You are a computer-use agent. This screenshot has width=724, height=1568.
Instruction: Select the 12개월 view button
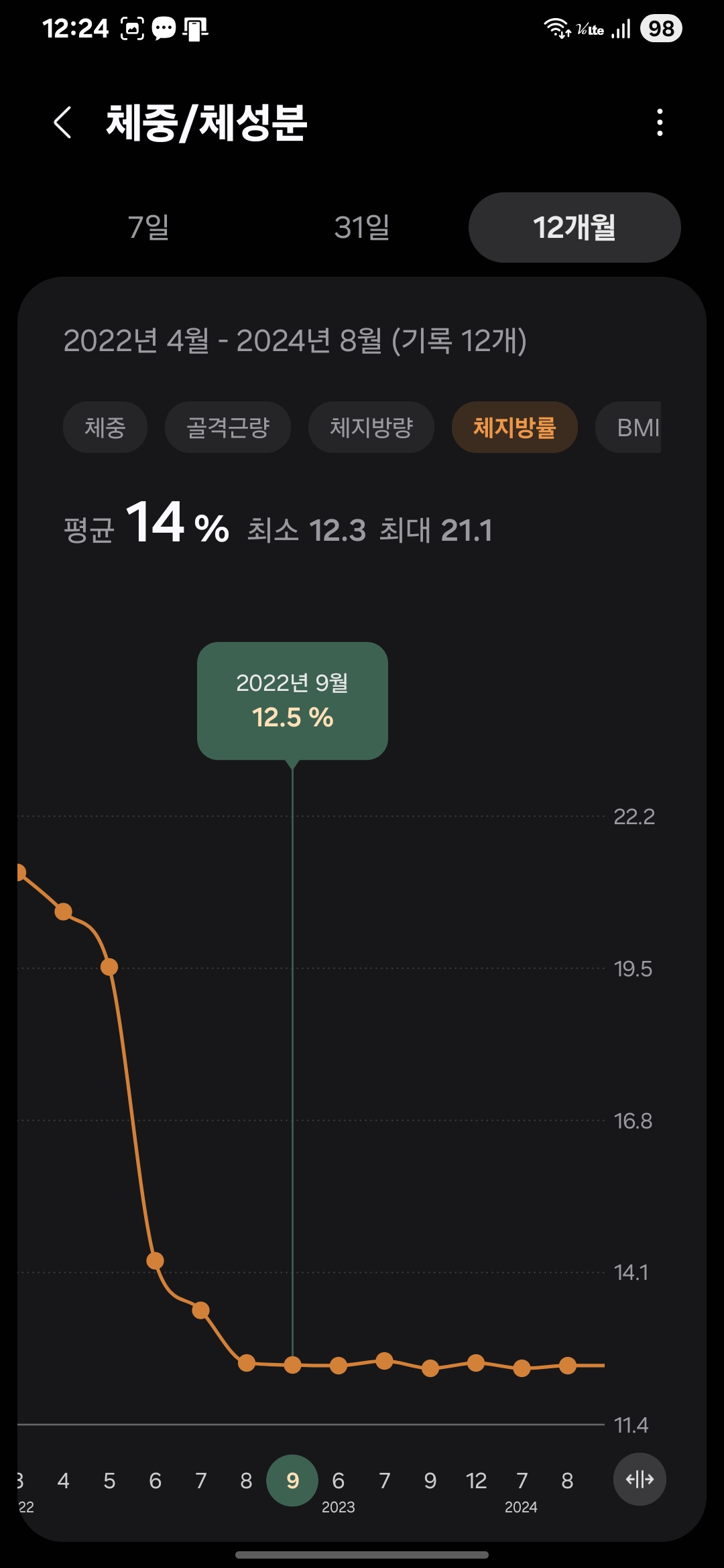click(x=575, y=228)
